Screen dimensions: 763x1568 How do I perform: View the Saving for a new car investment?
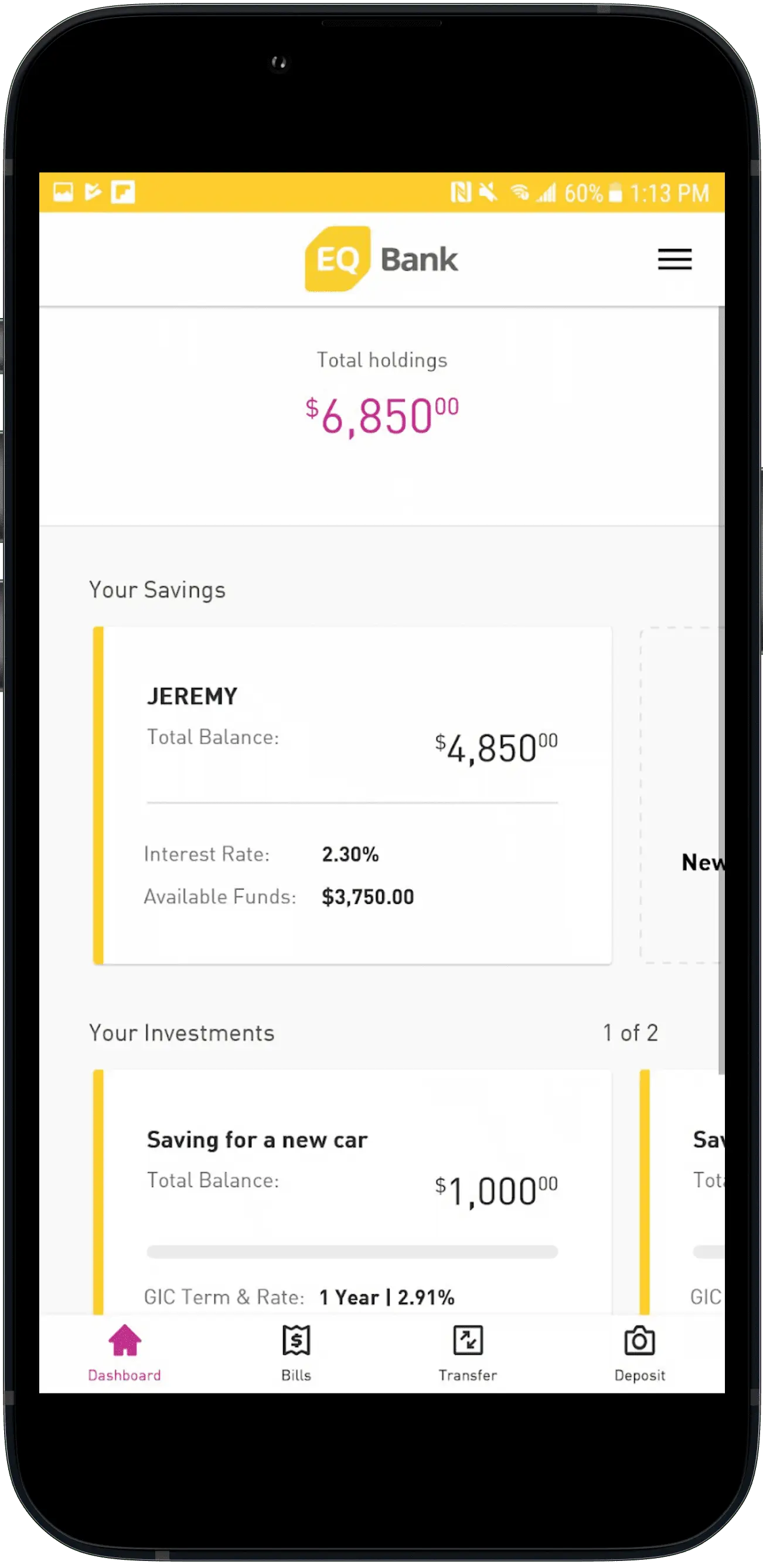click(352, 1187)
